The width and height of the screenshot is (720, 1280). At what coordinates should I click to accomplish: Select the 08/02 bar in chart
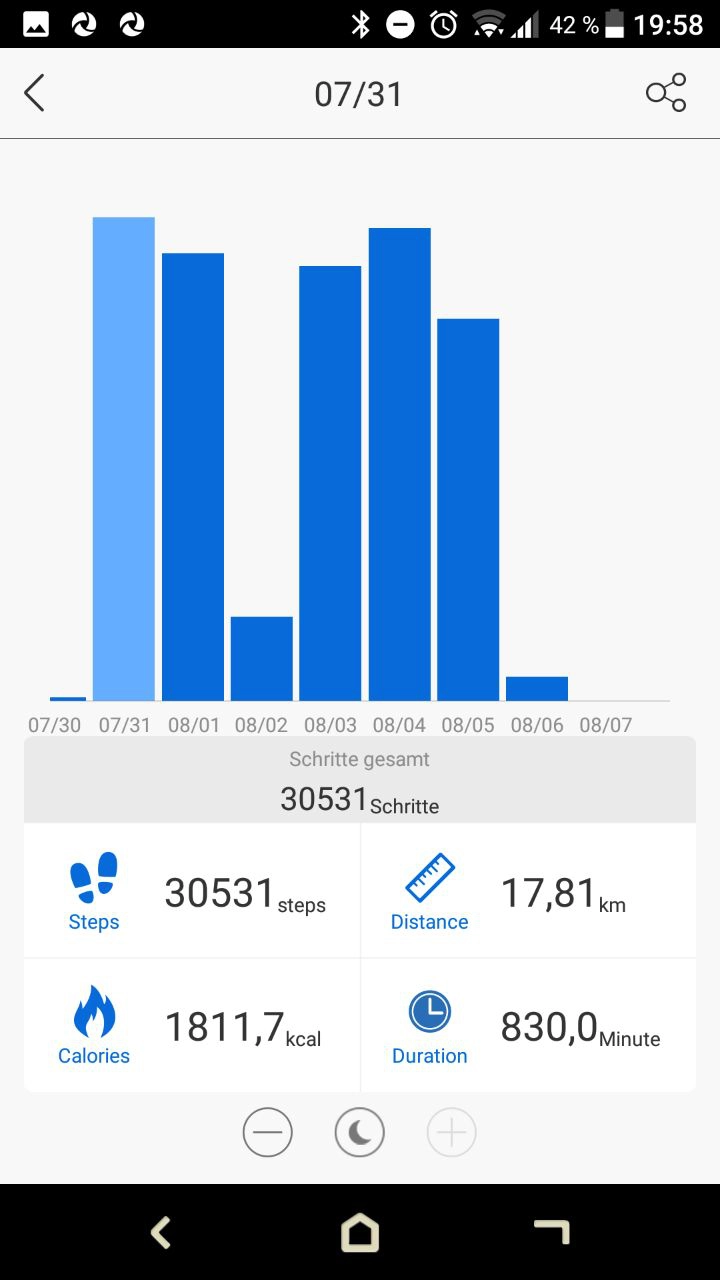pos(262,658)
